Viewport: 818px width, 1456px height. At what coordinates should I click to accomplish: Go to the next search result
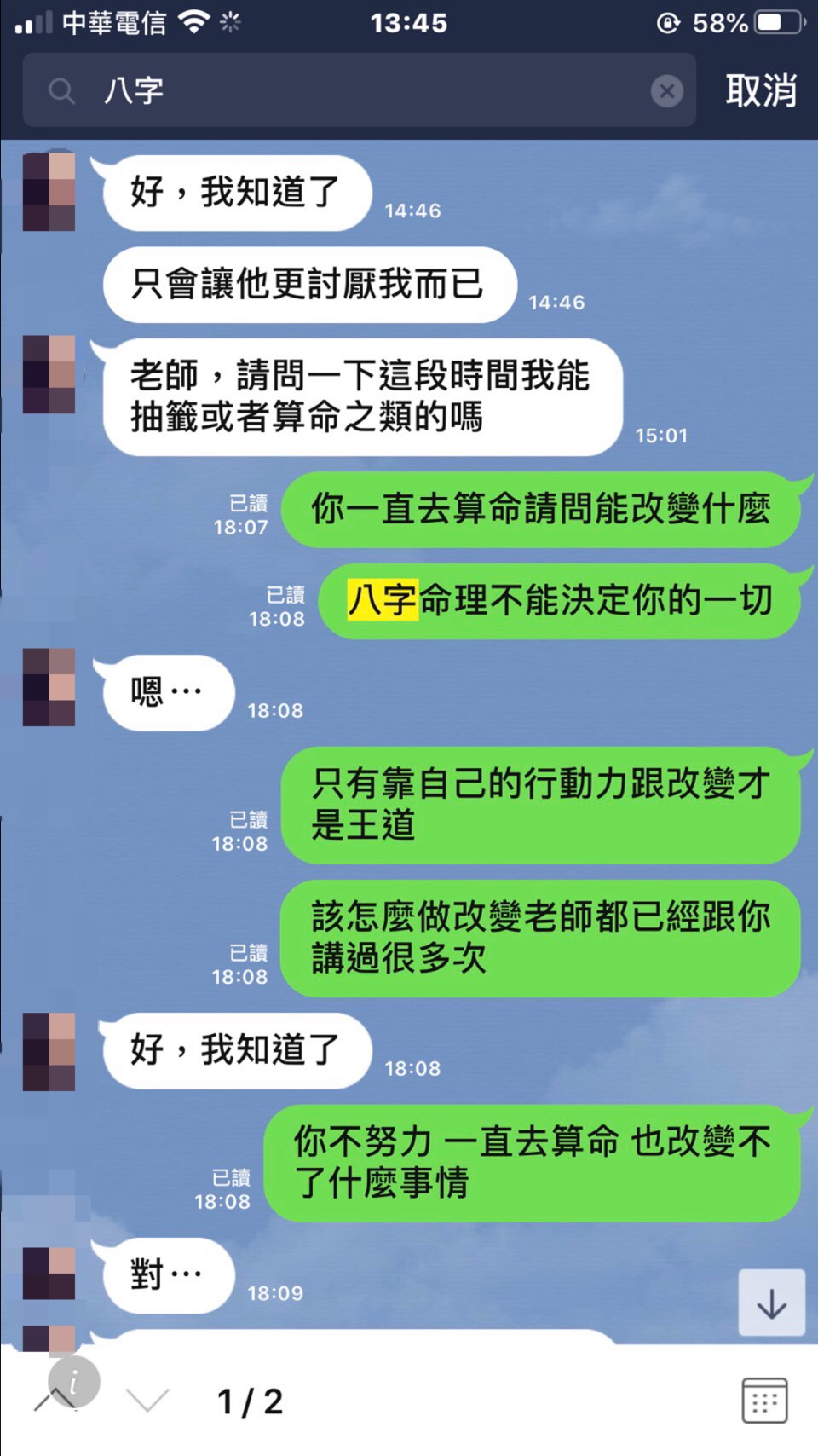(x=147, y=1401)
